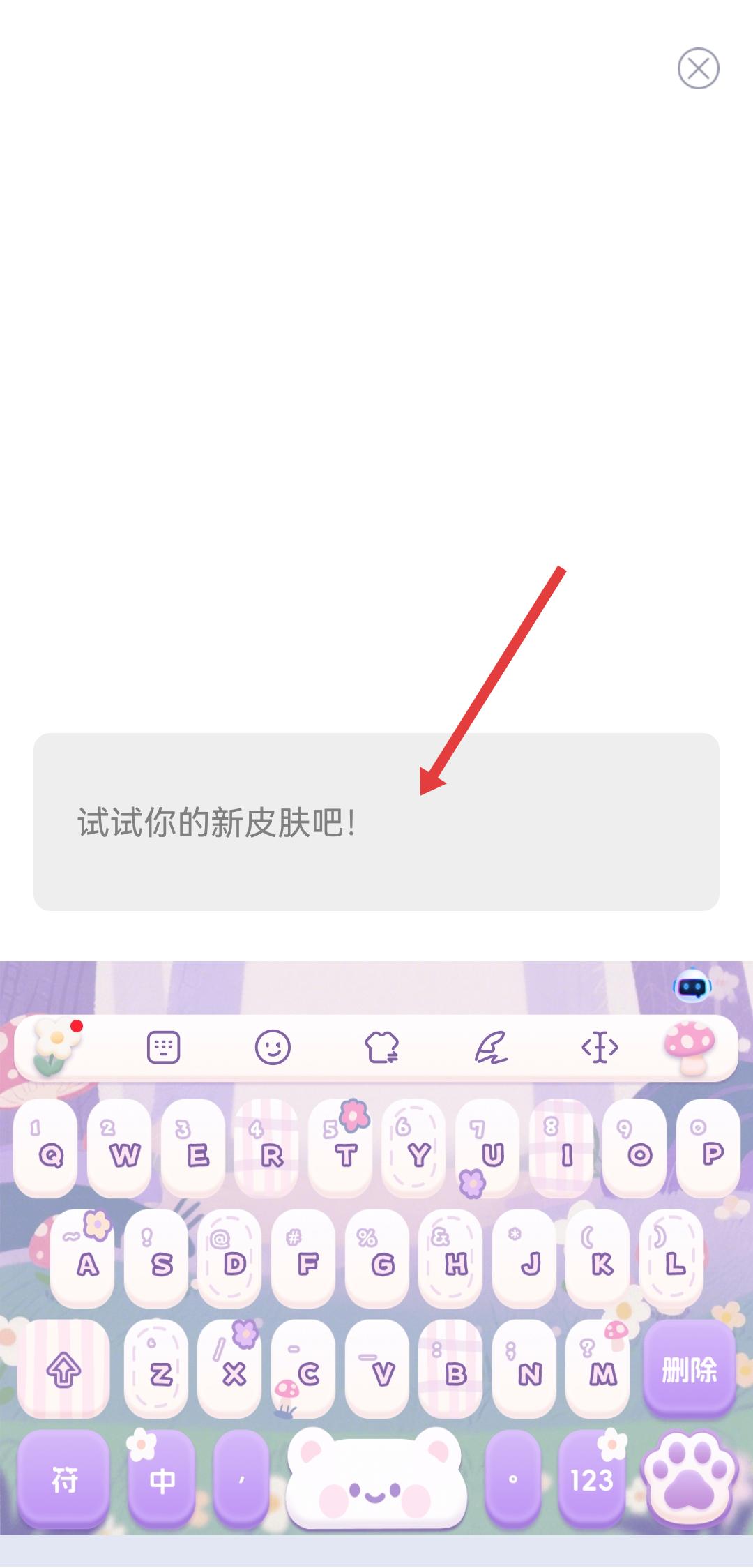753x1568 pixels.
Task: Open the keyboard layout switcher icon
Action: click(164, 1048)
